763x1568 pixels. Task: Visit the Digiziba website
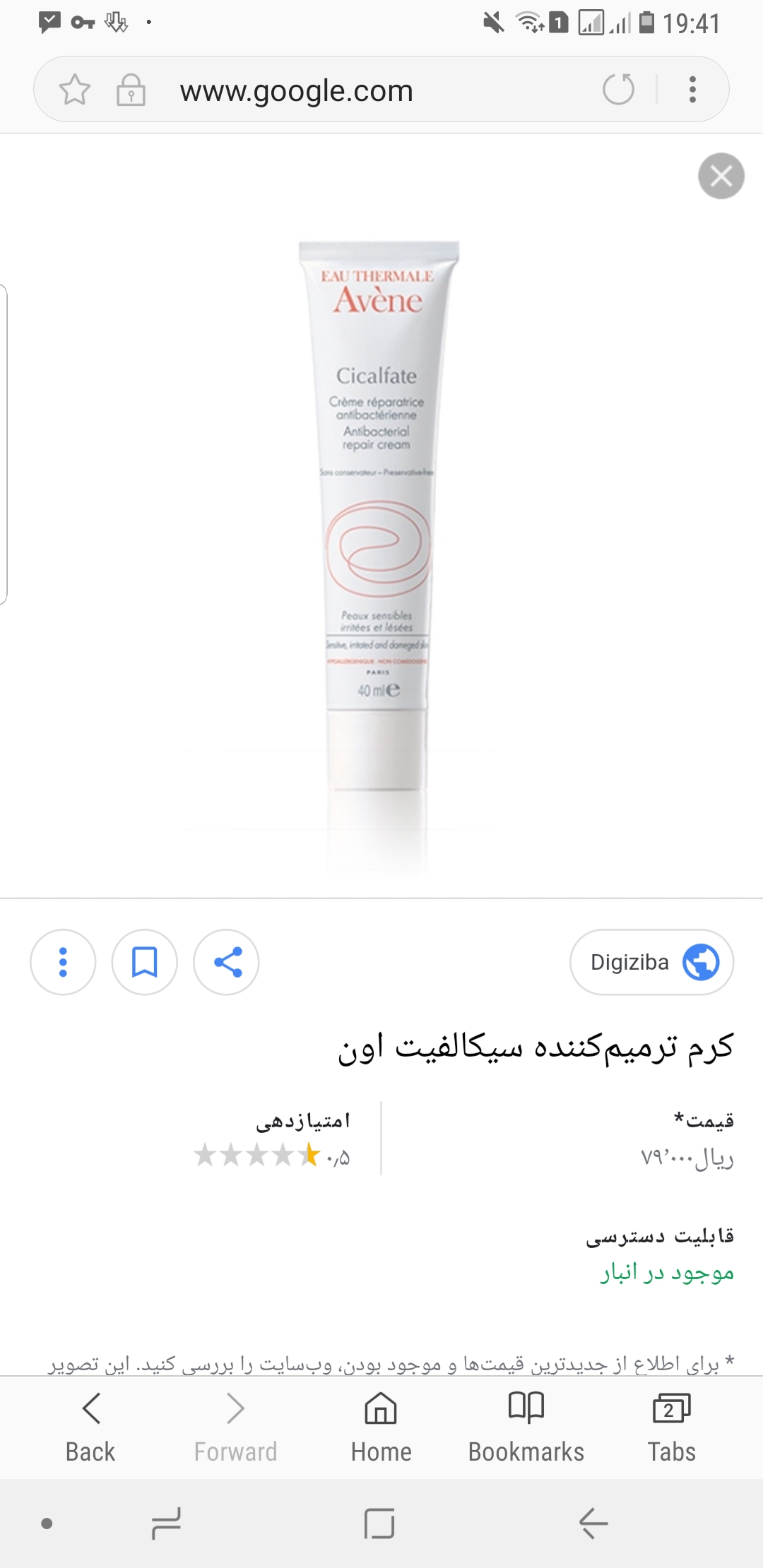[651, 962]
